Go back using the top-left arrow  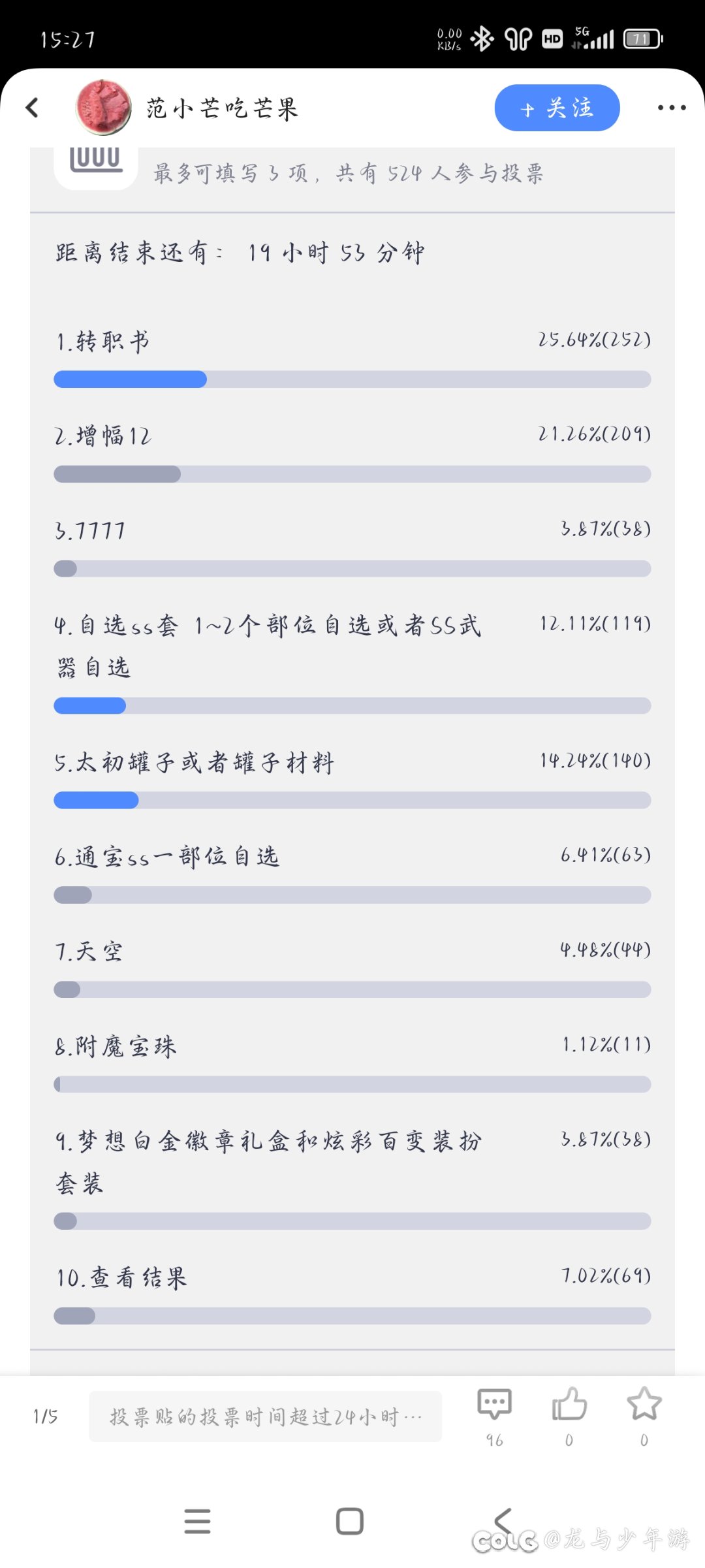(x=32, y=108)
